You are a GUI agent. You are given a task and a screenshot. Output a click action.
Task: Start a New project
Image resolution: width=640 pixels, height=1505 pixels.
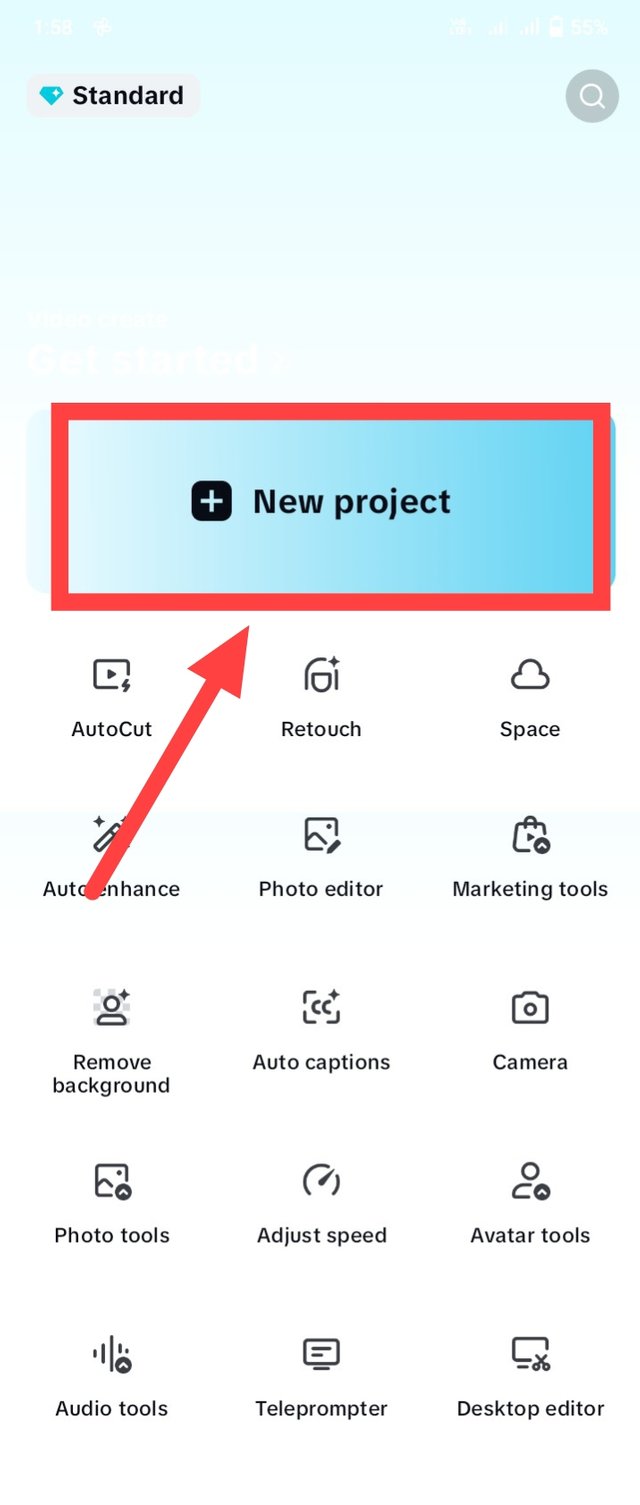330,502
